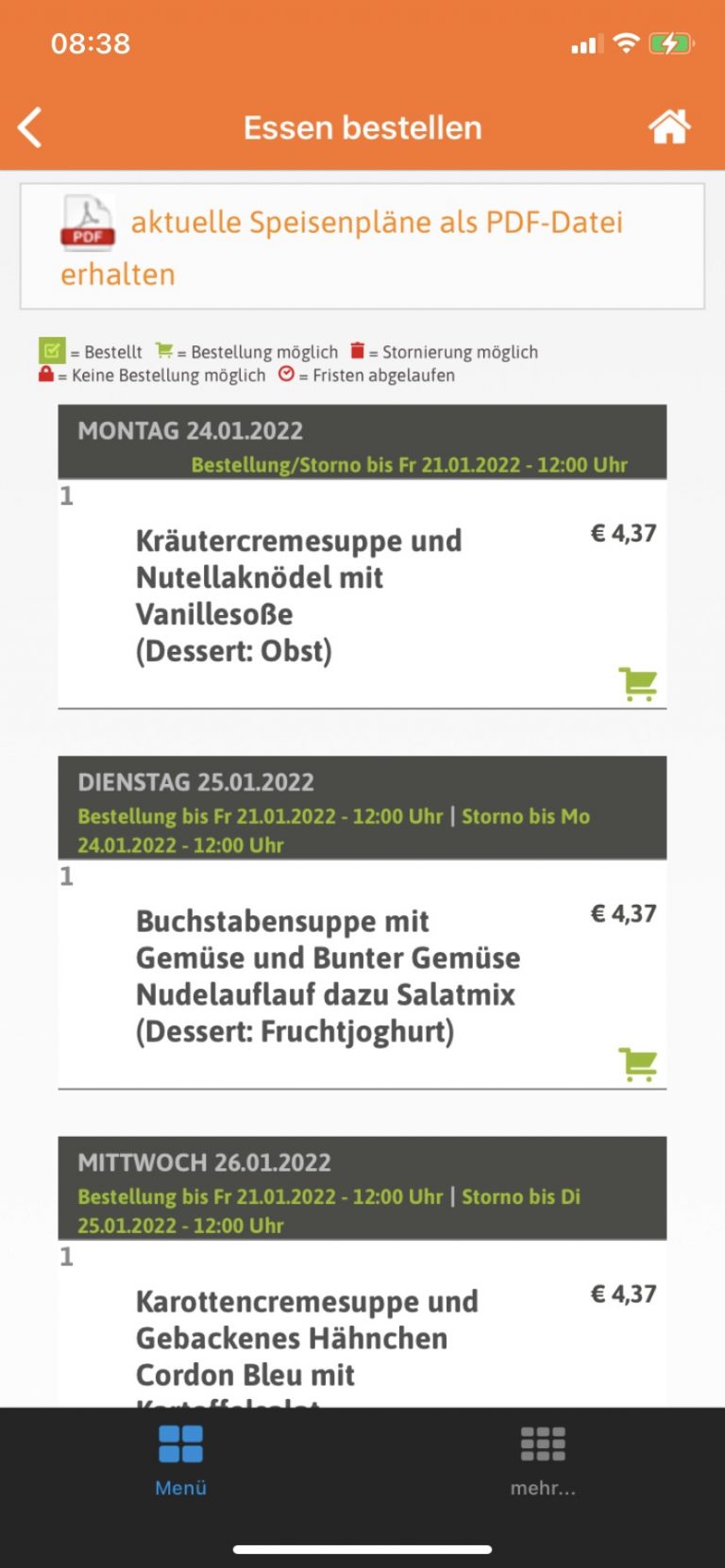This screenshot has width=725, height=1568.
Task: Switch to the Menü tab
Action: pos(180,1460)
